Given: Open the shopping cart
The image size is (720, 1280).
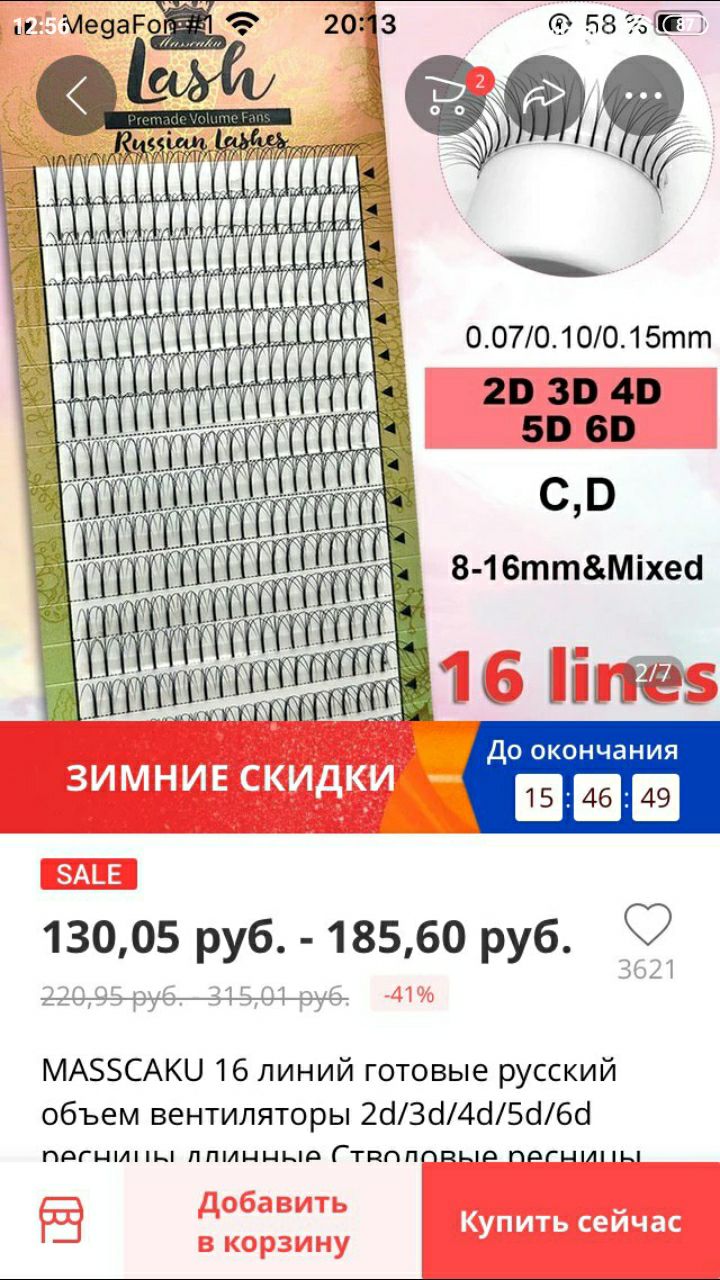Looking at the screenshot, I should click(x=445, y=96).
